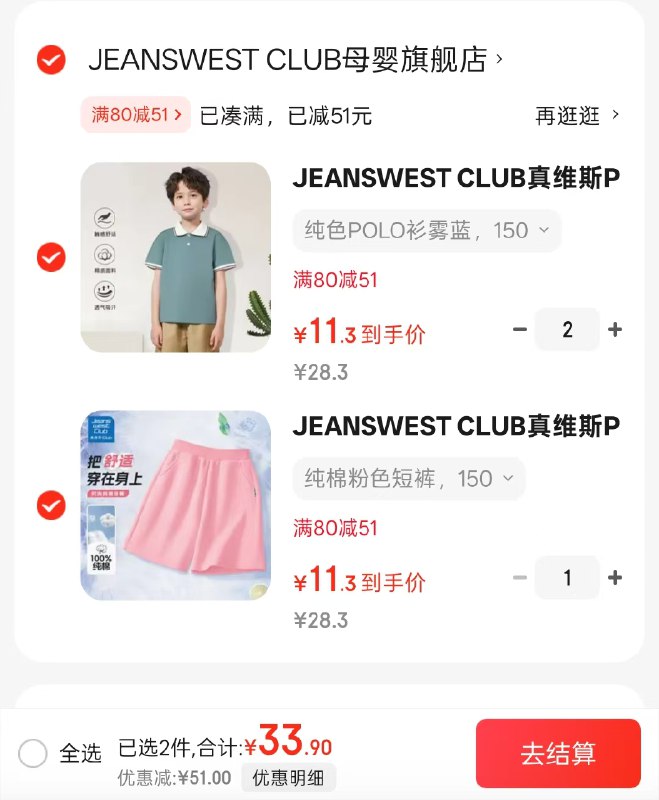Increase the pink shorts quantity
Viewport: 659px width, 800px height.
click(615, 578)
